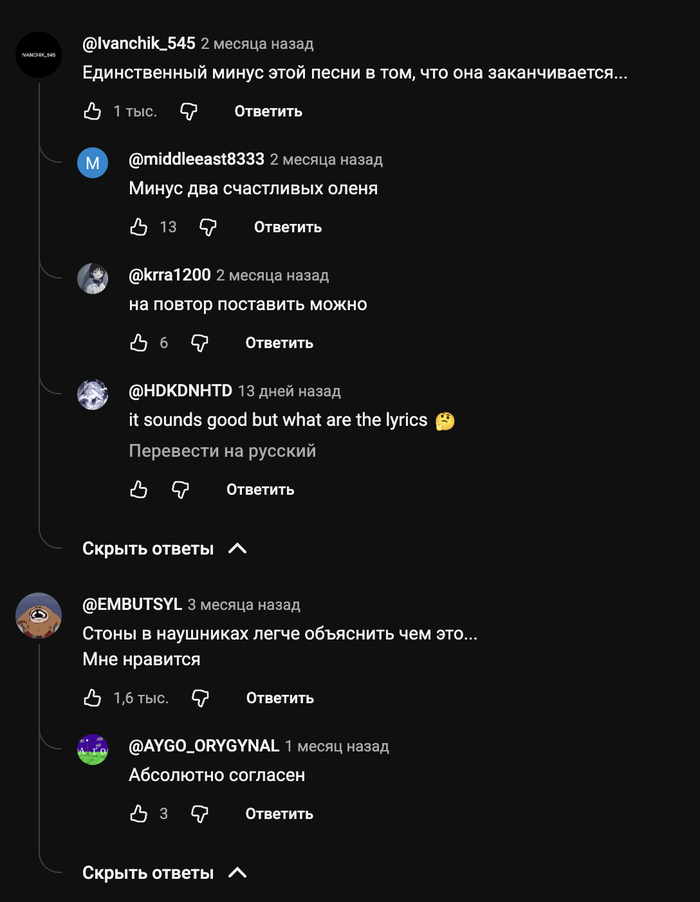The width and height of the screenshot is (700, 902).
Task: Like @HDKDNHTD's reply
Action: (x=139, y=489)
